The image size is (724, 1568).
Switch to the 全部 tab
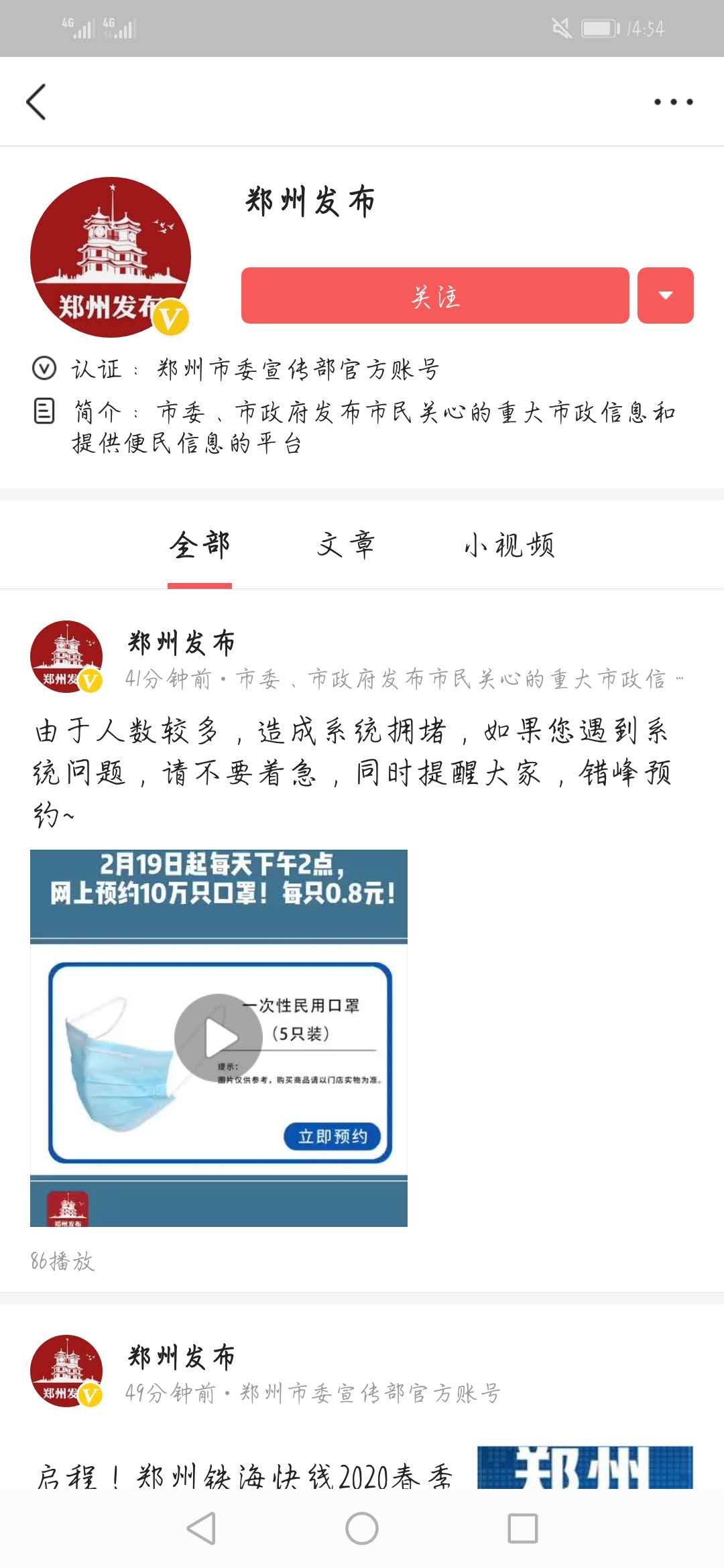point(200,545)
